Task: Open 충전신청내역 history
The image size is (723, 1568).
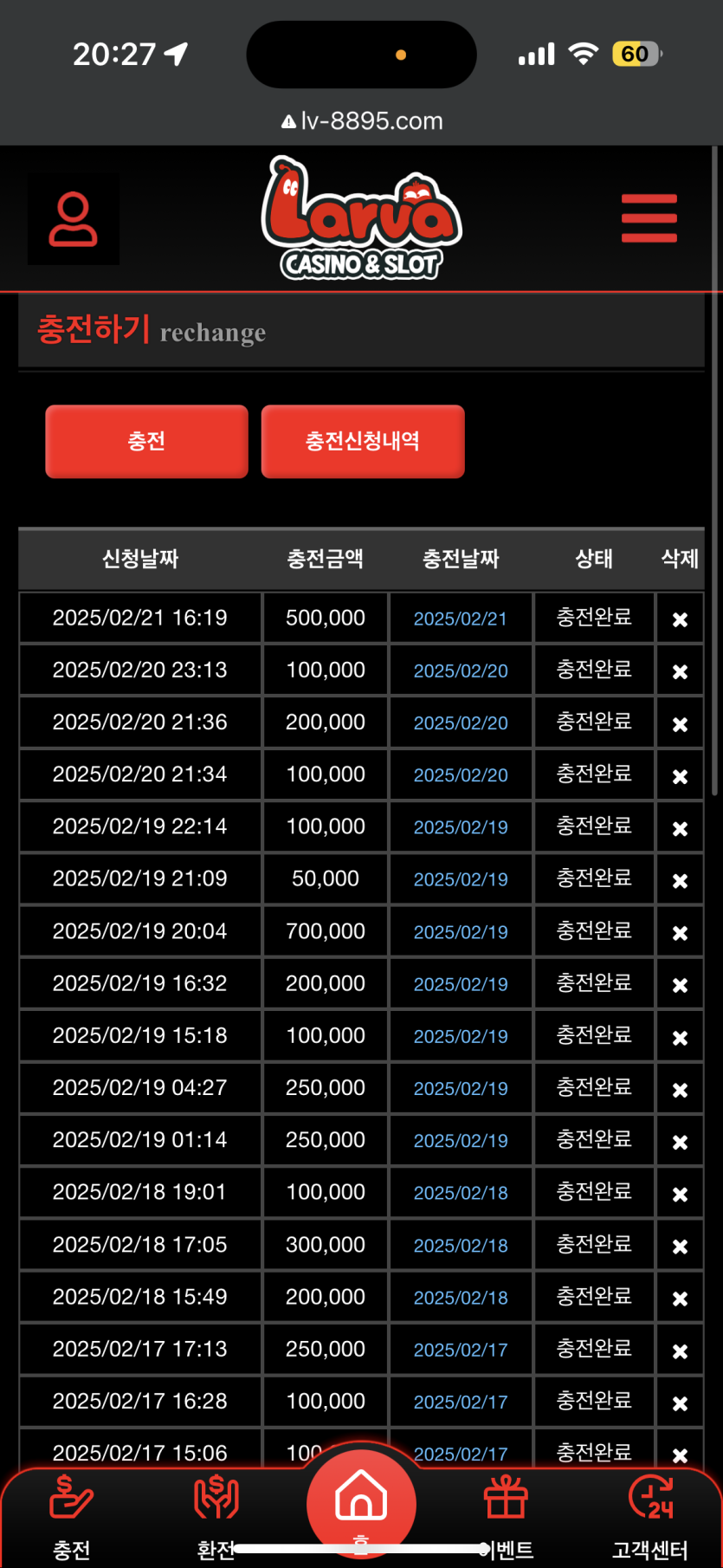Action: tap(363, 441)
